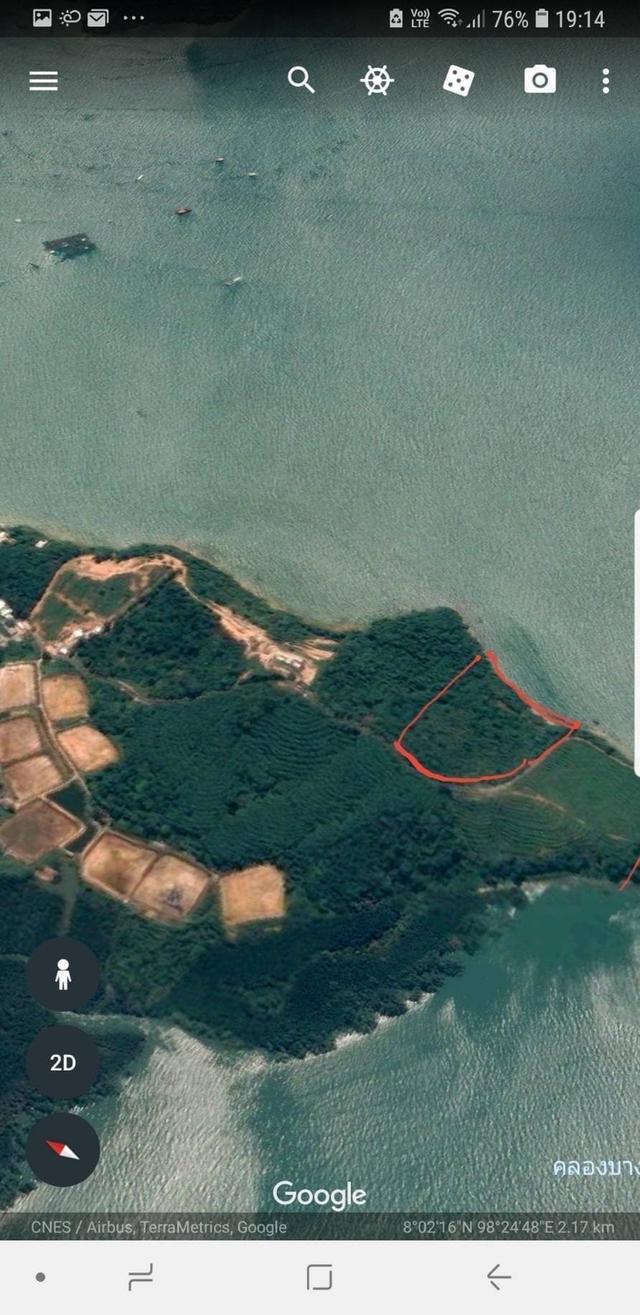Tap the I'm Feeling Lucky dice
This screenshot has width=640, height=1315.
[x=459, y=80]
